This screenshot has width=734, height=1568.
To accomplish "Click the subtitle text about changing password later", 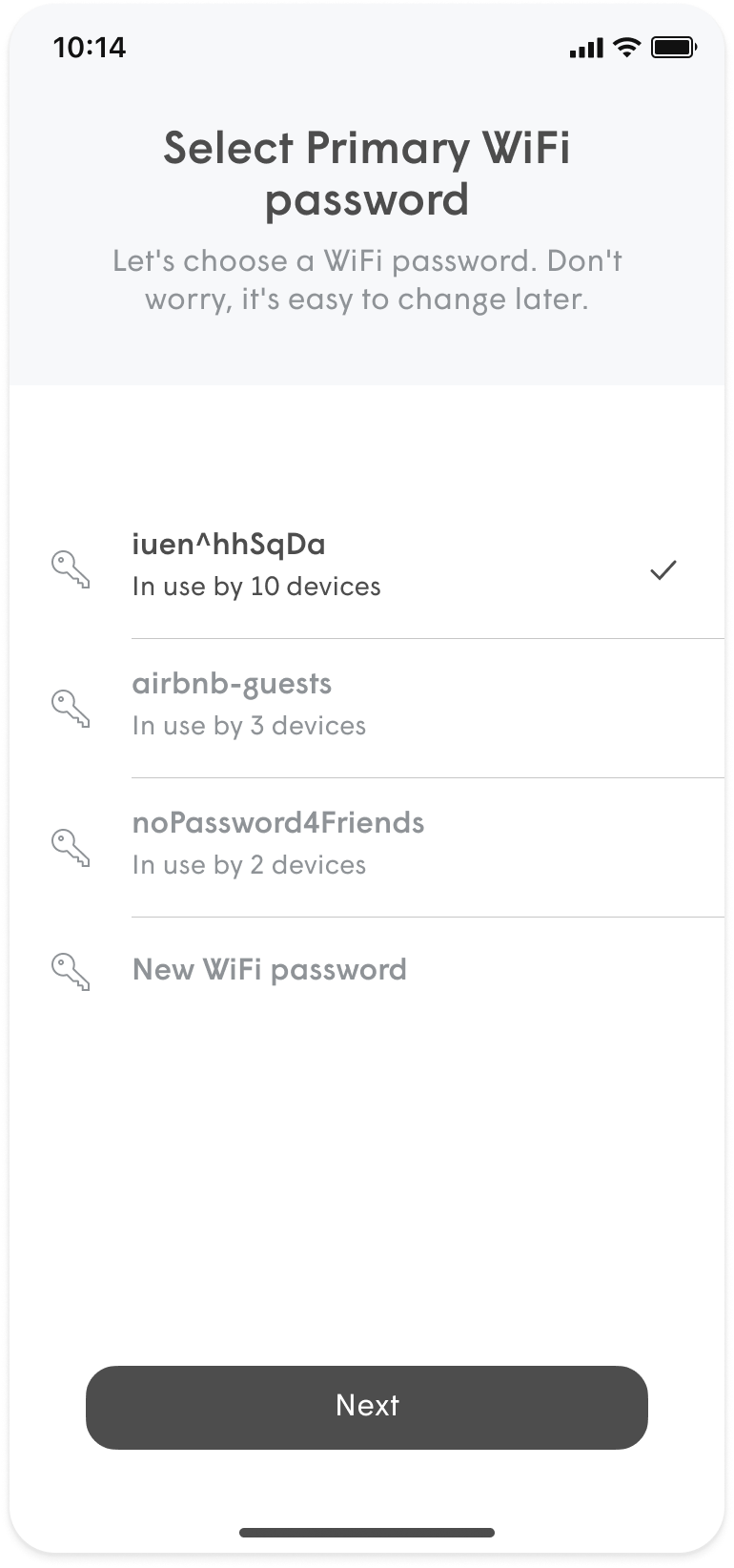I will 367,279.
